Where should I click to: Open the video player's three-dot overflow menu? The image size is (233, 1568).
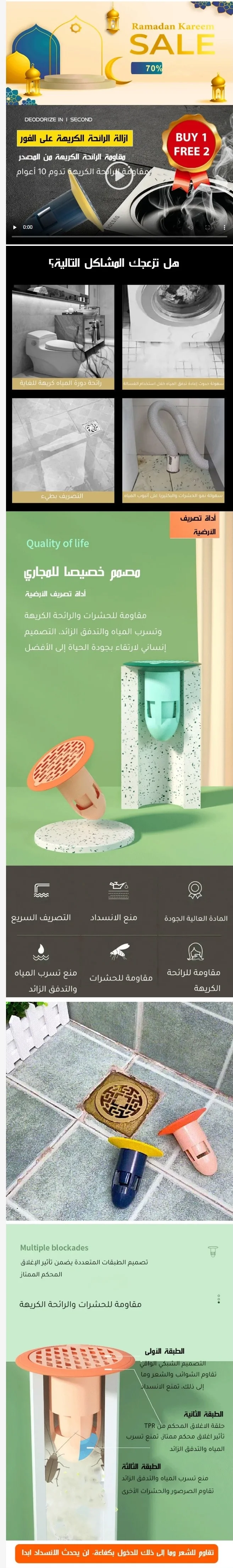click(224, 227)
